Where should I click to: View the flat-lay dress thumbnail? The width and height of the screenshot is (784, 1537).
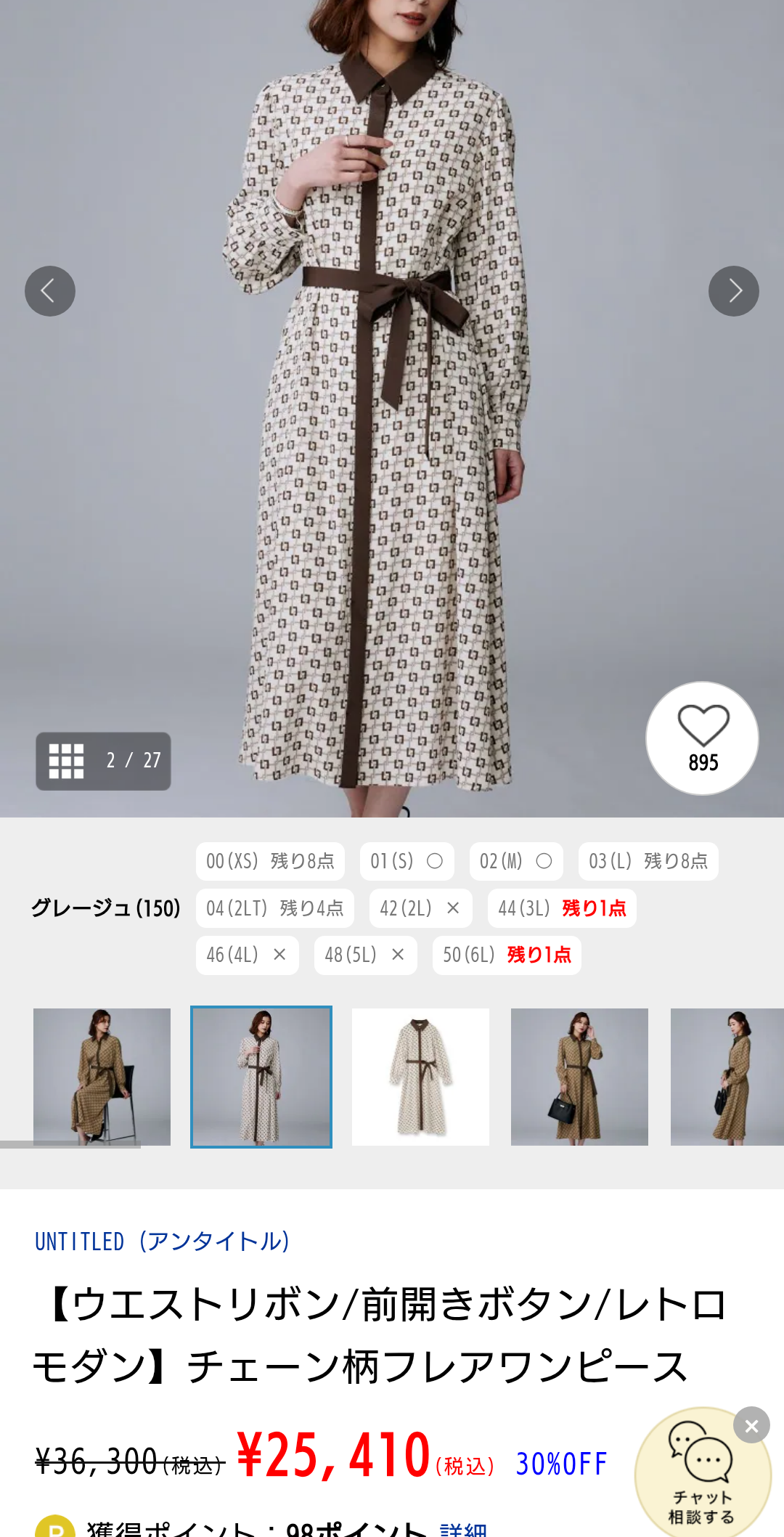click(420, 1077)
